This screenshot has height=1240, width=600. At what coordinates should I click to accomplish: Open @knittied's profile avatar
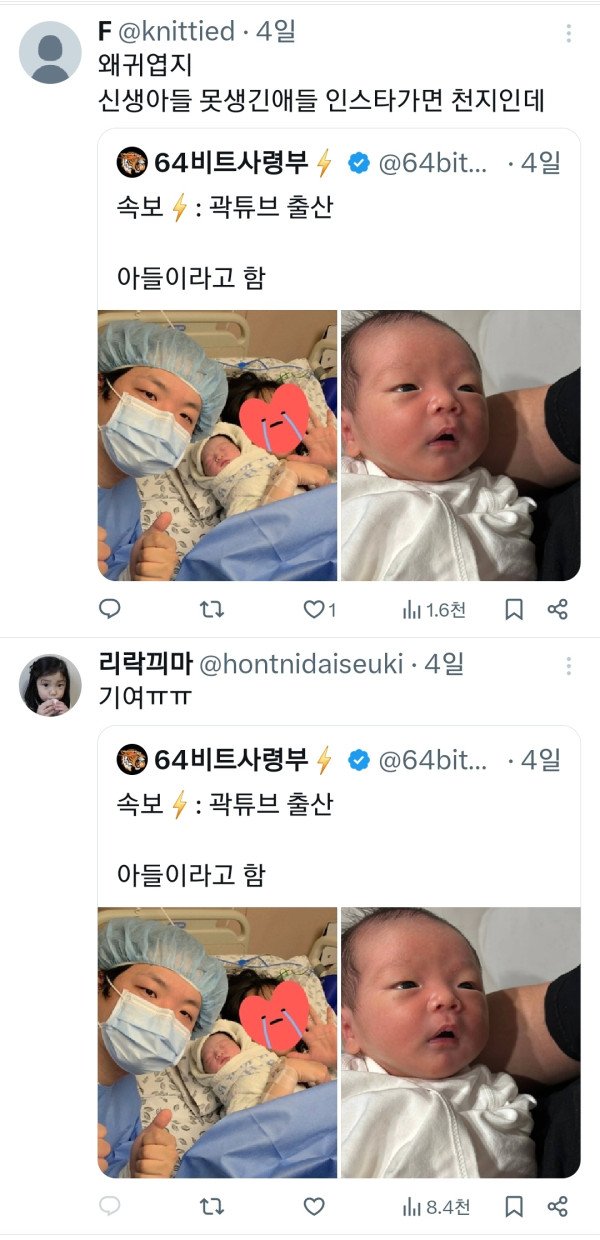(x=50, y=52)
